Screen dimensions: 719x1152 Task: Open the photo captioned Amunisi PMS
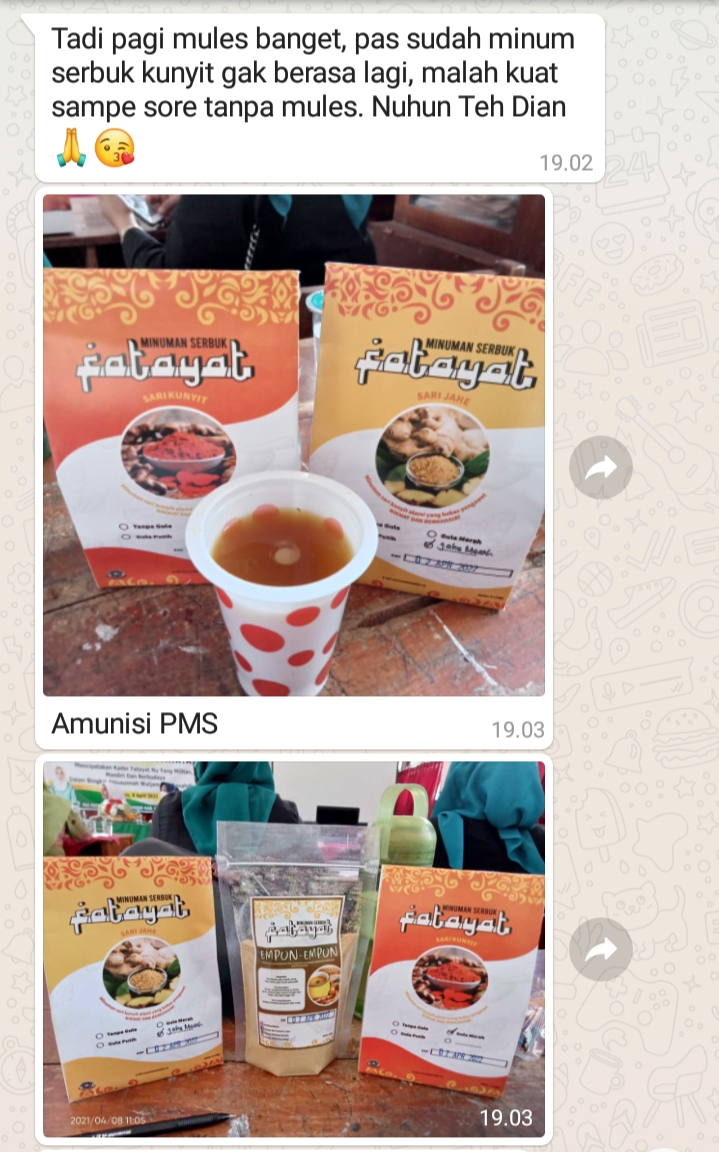(x=293, y=445)
